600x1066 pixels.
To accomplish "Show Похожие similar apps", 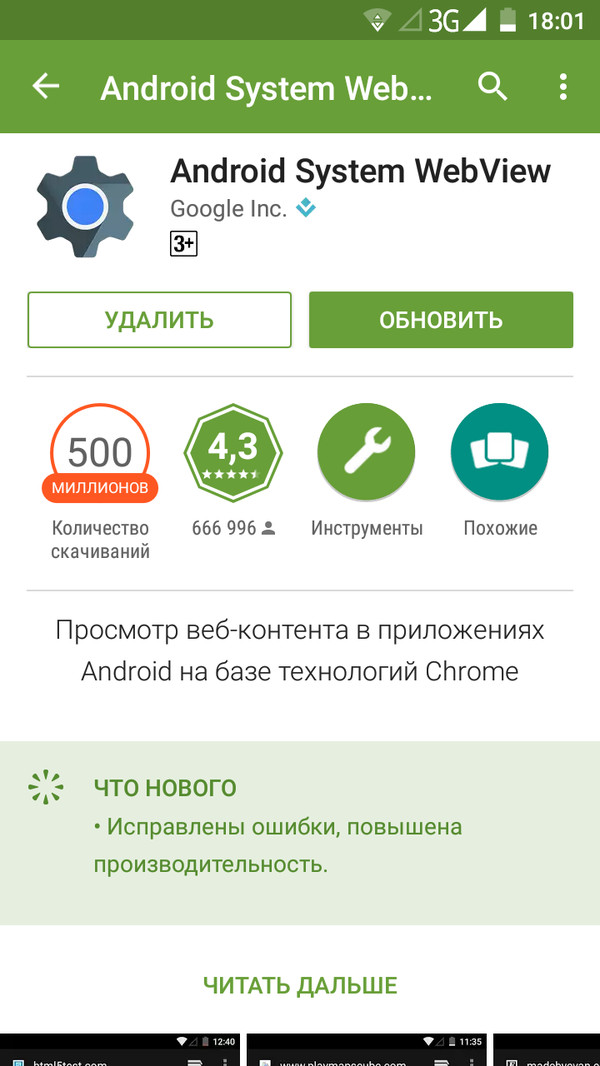I will click(500, 453).
